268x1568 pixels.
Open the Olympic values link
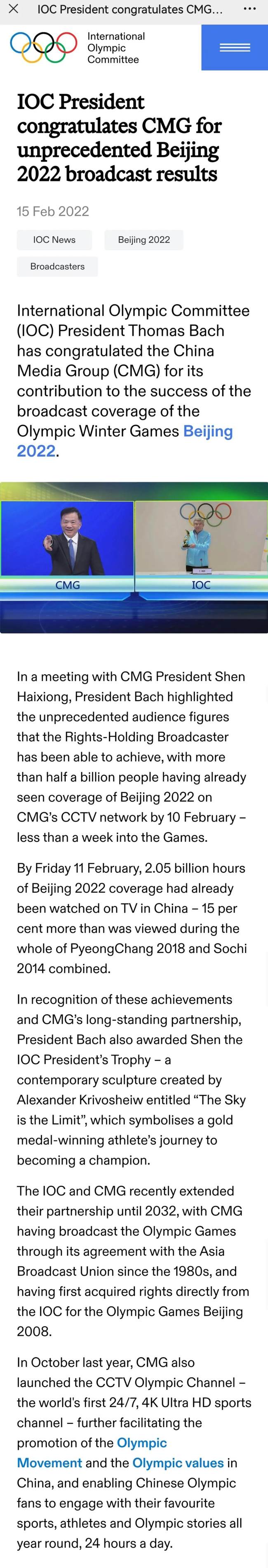178,1463
